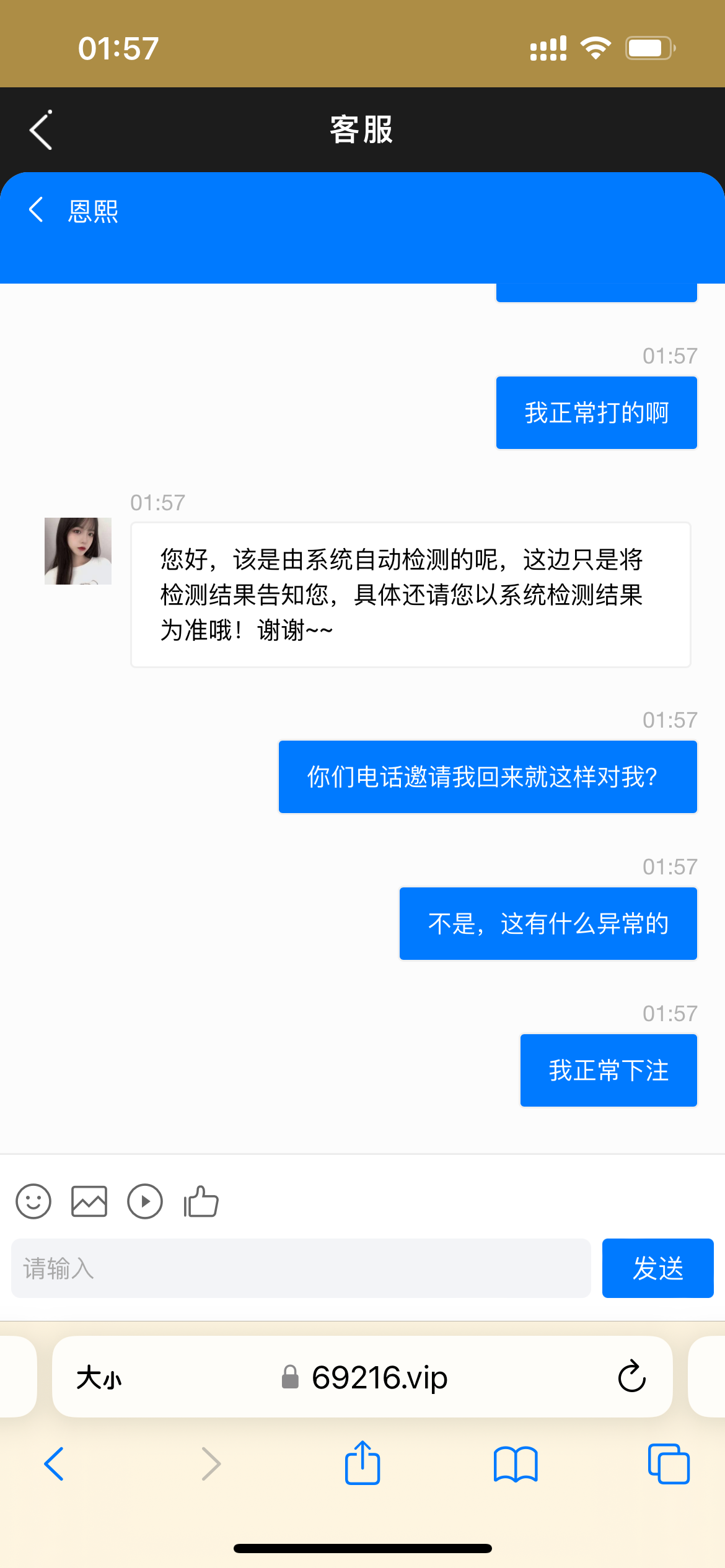Image resolution: width=725 pixels, height=1568 pixels.
Task: Open the emoji picker in the chat
Action: tap(33, 1200)
